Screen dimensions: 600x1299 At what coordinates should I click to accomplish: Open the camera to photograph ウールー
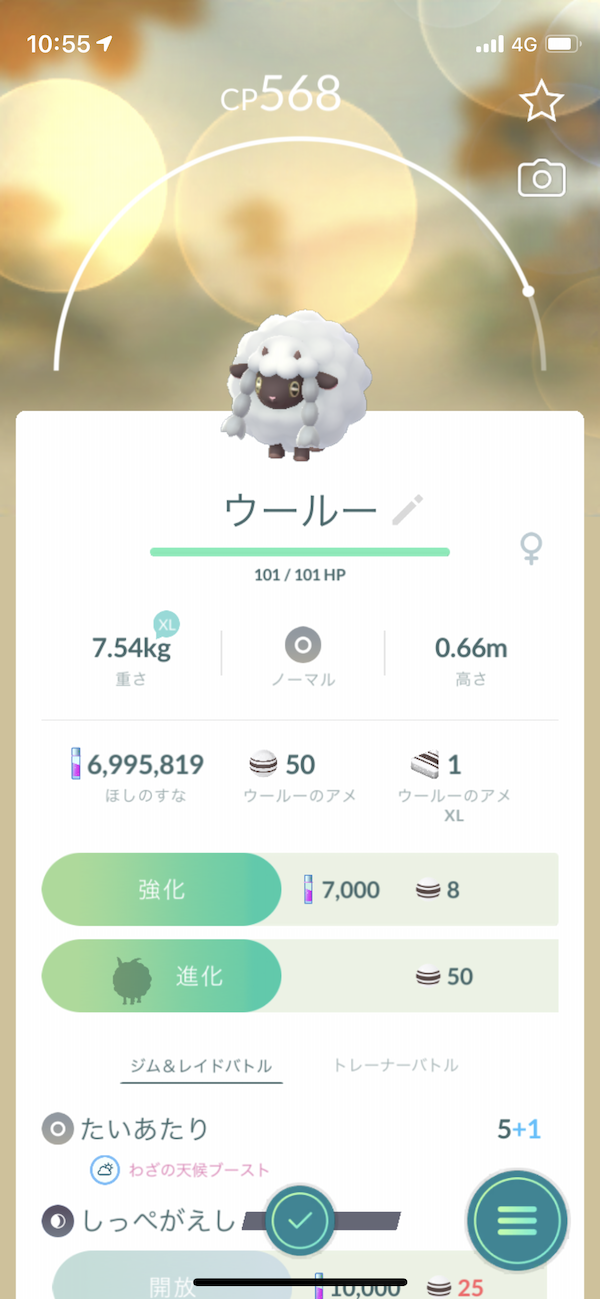tap(541, 179)
